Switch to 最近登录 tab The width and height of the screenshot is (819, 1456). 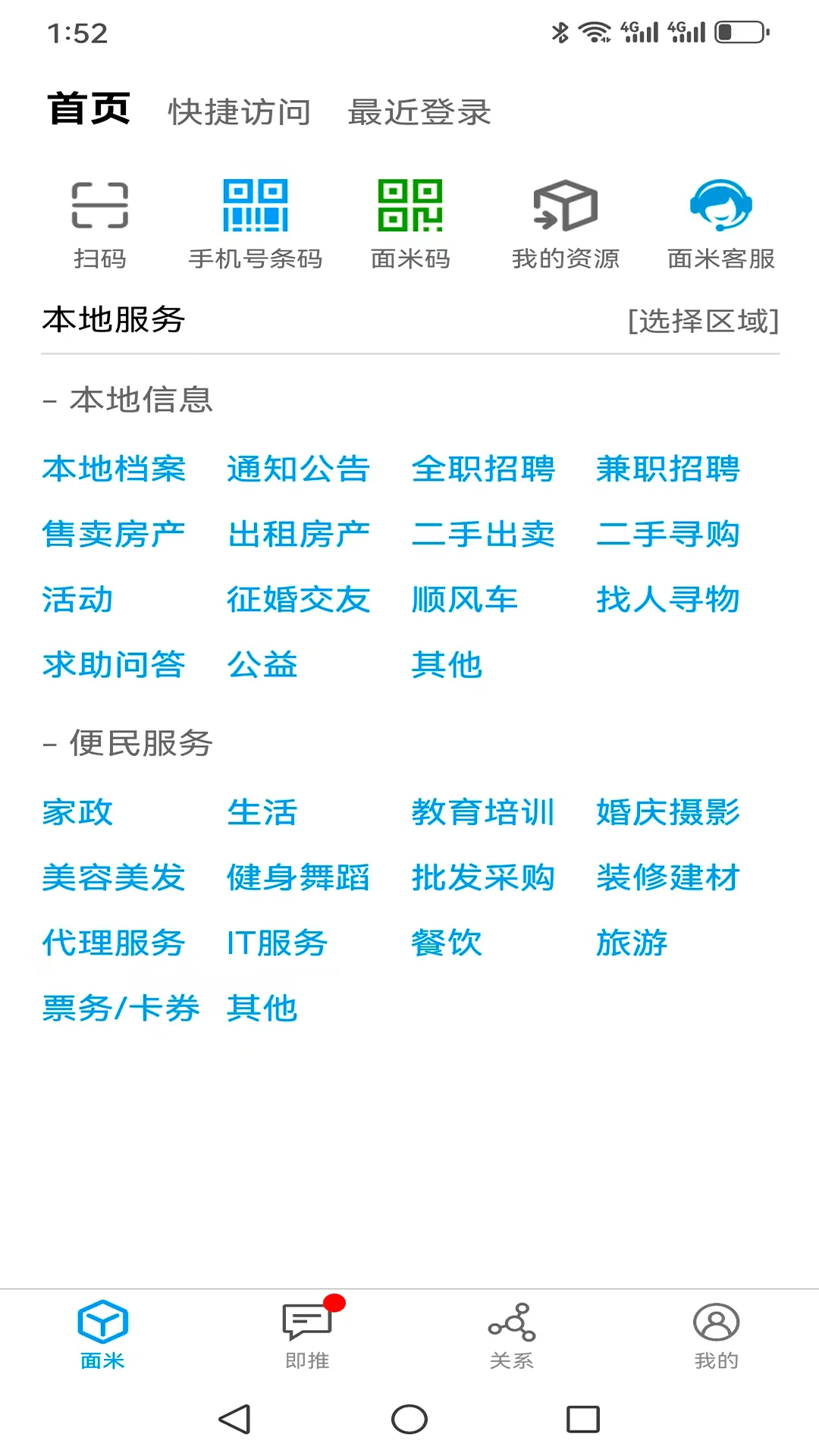click(418, 111)
